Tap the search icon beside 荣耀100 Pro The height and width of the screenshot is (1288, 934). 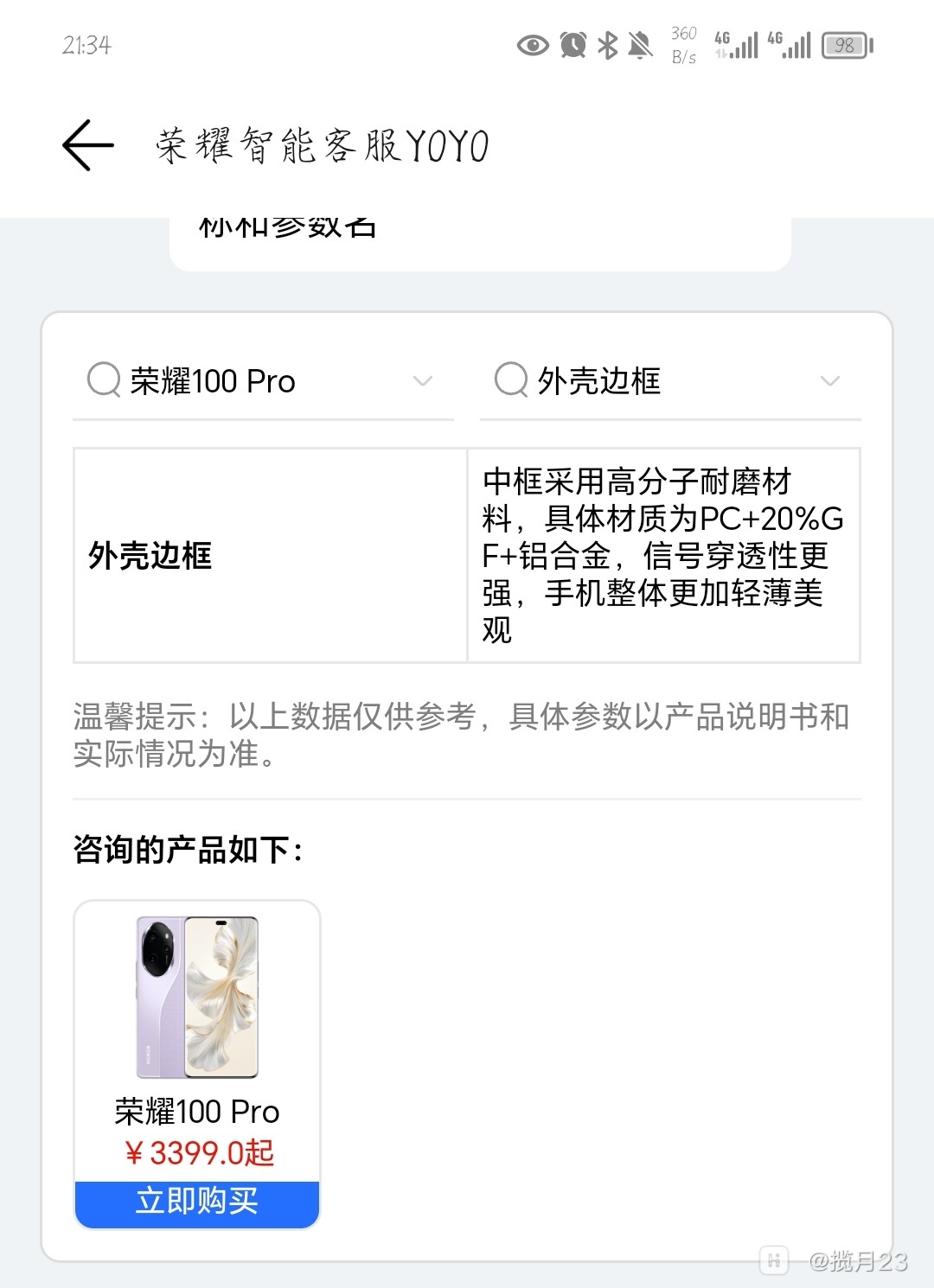[103, 379]
